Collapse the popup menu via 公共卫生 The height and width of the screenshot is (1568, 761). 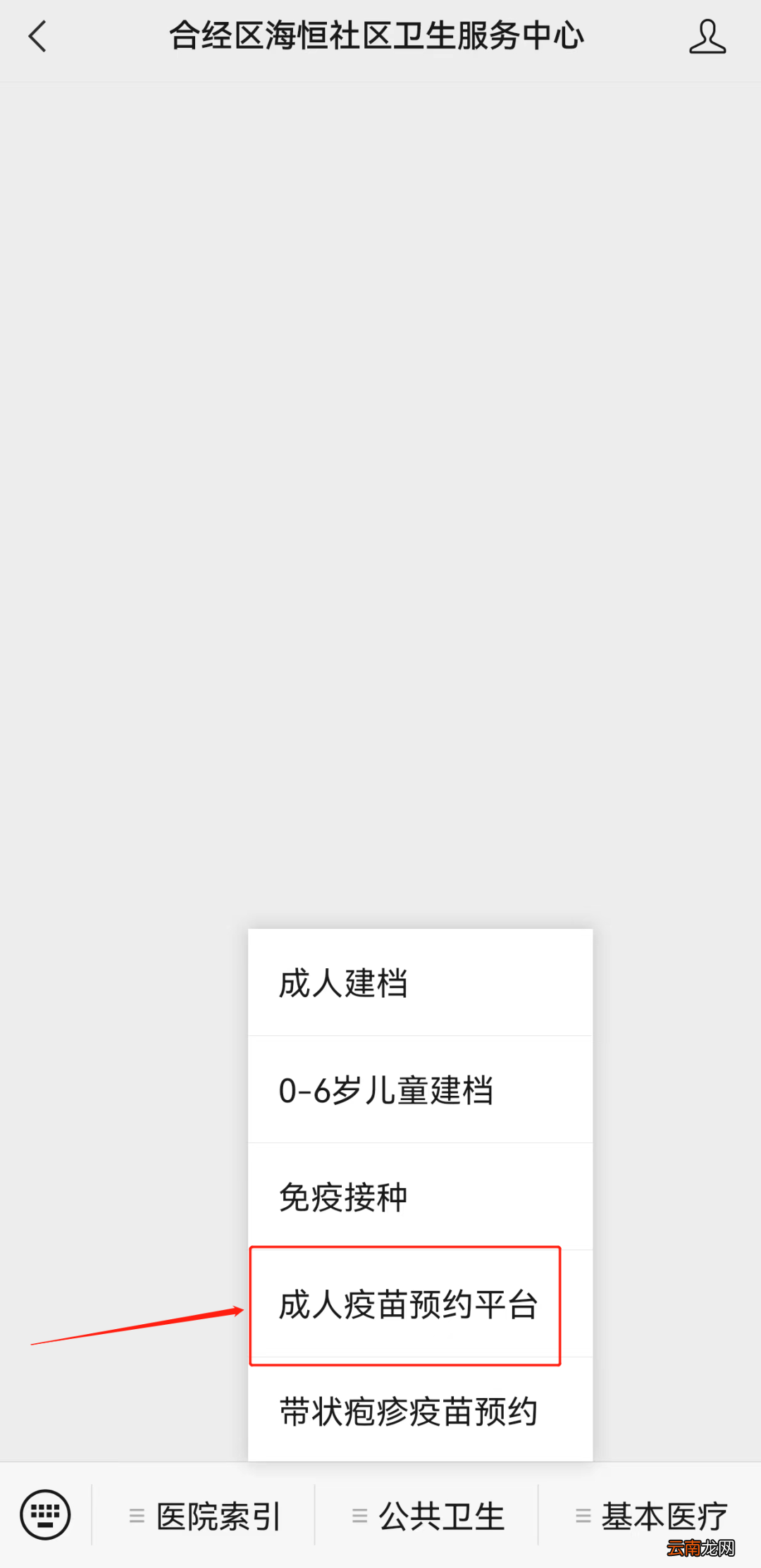tap(442, 1515)
